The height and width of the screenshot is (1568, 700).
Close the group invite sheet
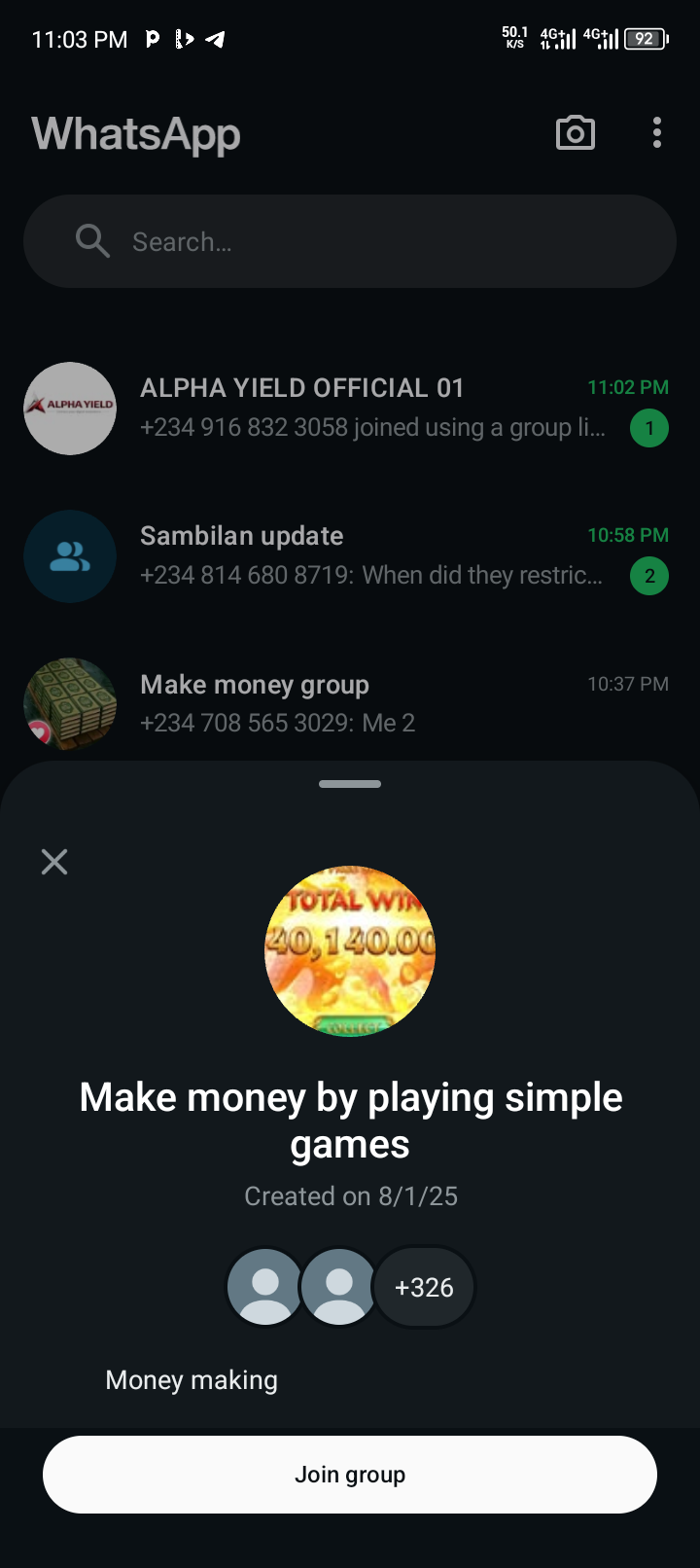coord(54,862)
